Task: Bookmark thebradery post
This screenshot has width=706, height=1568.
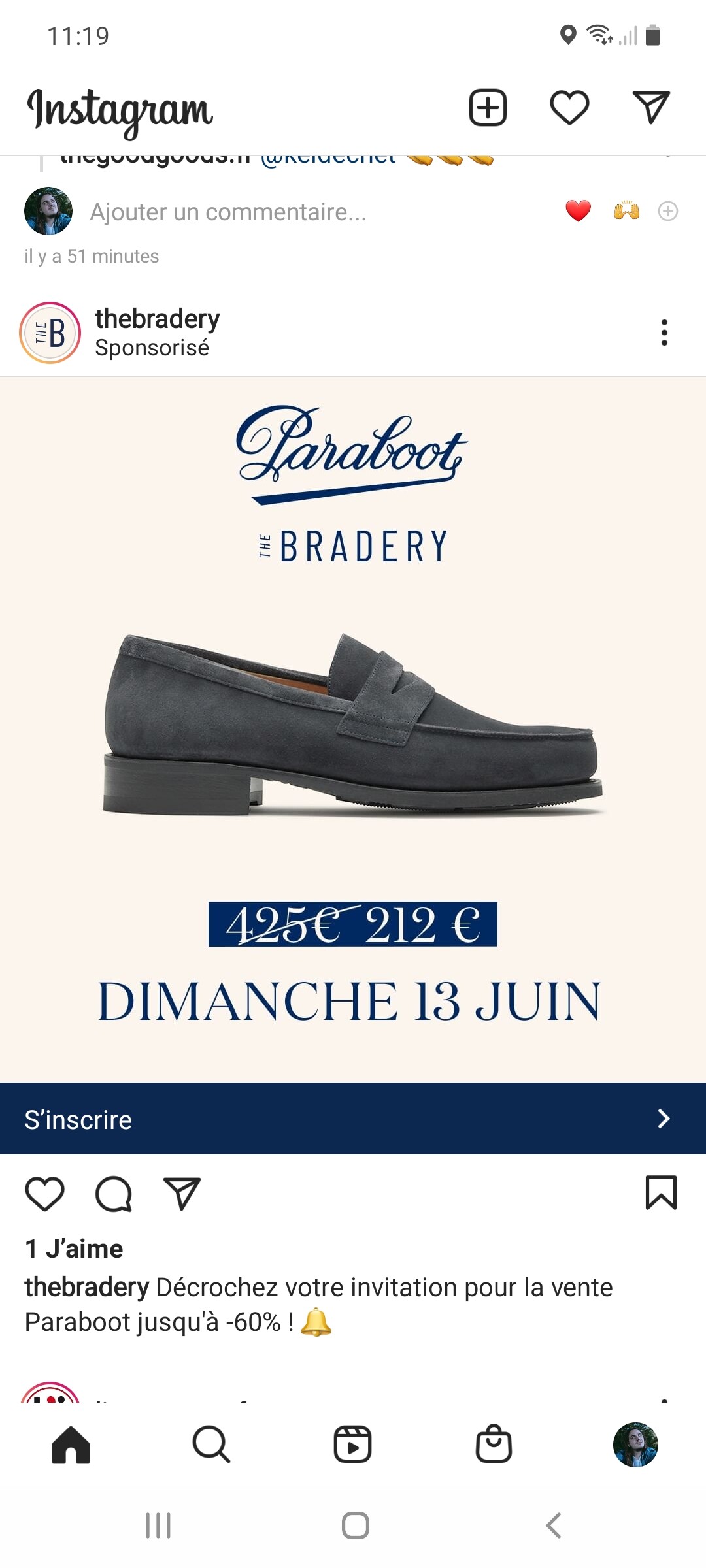Action: click(661, 1192)
